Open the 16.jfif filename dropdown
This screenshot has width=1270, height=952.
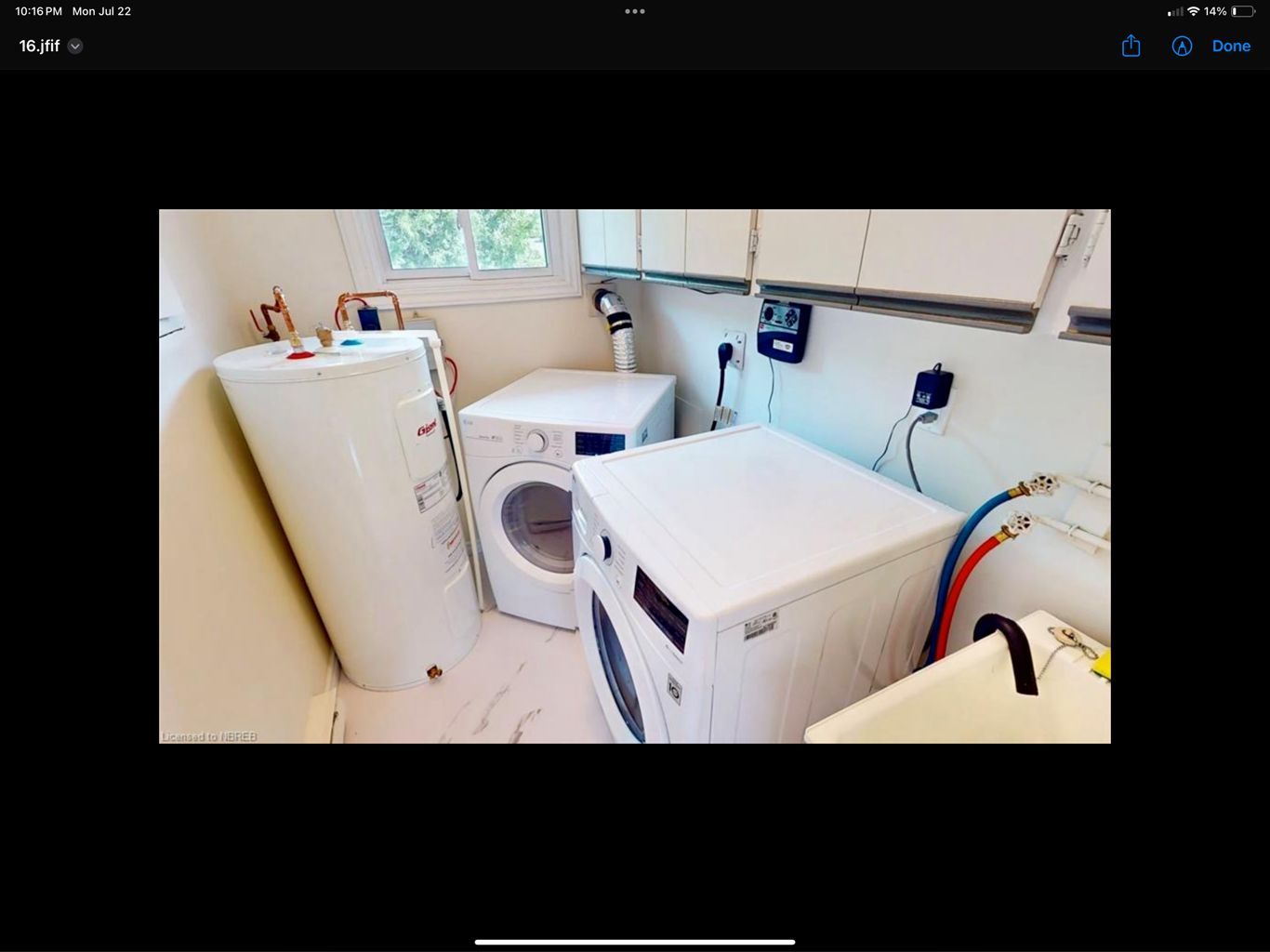[75, 46]
